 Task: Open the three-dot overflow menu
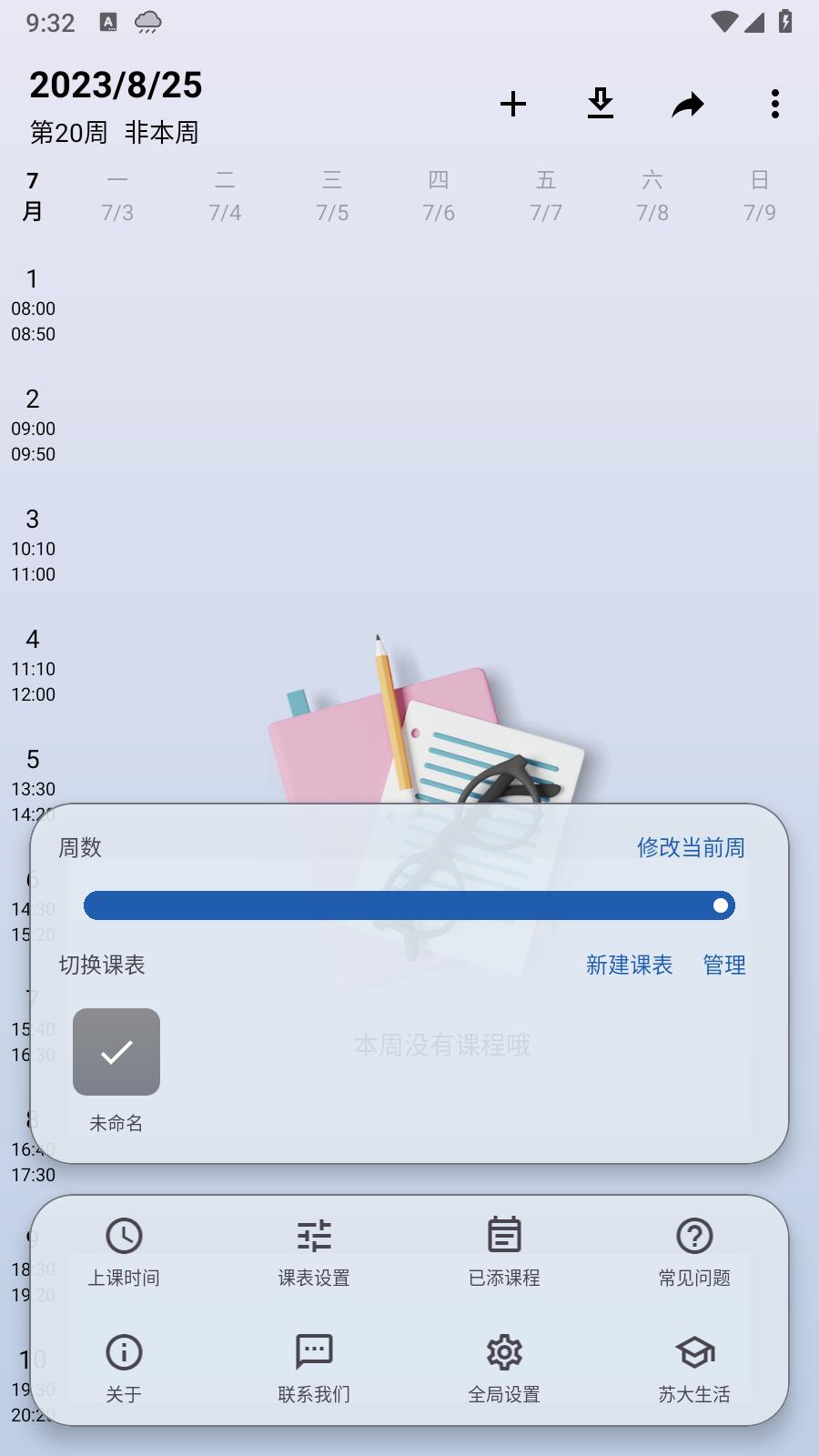point(774,104)
